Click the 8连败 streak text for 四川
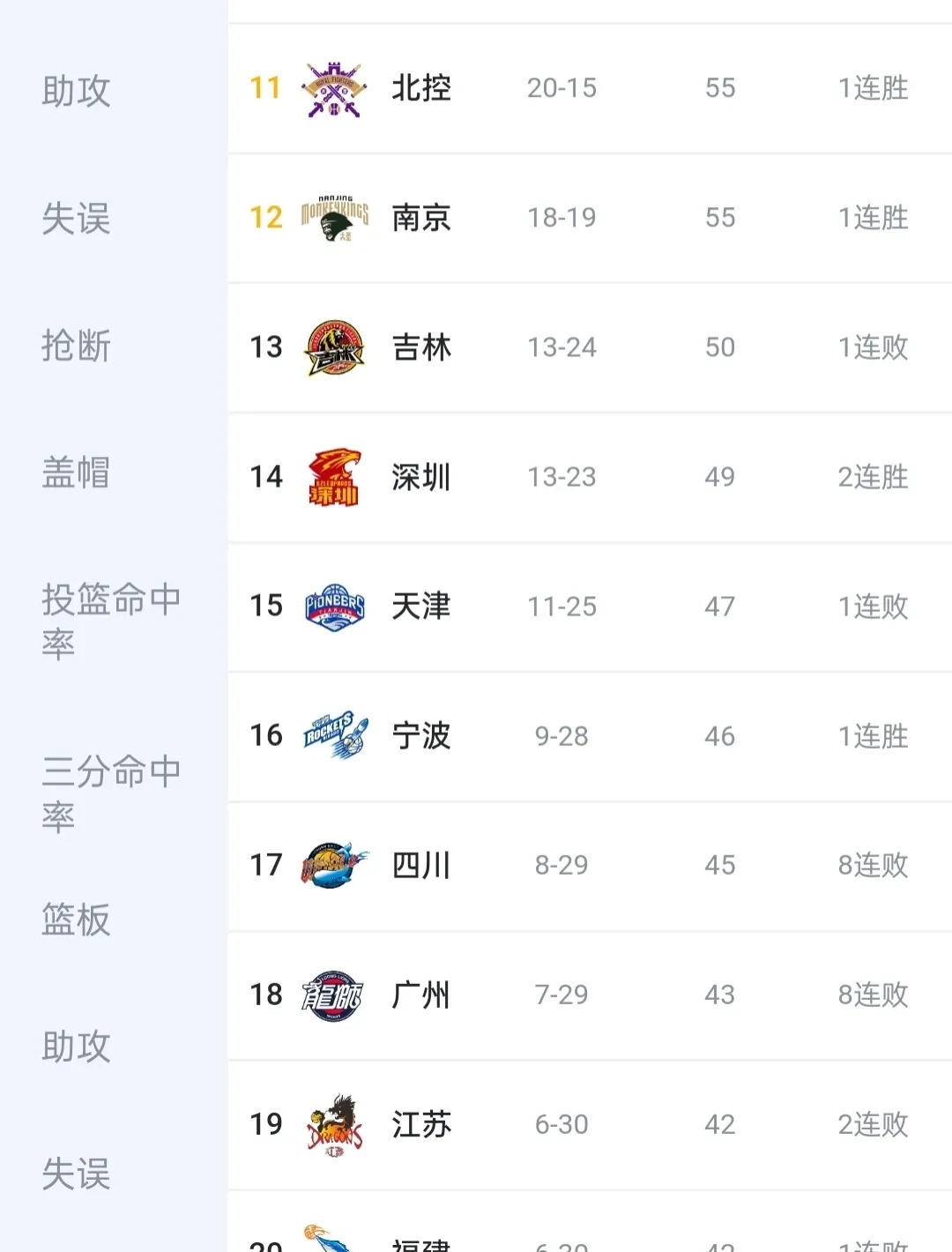 pyautogui.click(x=872, y=865)
